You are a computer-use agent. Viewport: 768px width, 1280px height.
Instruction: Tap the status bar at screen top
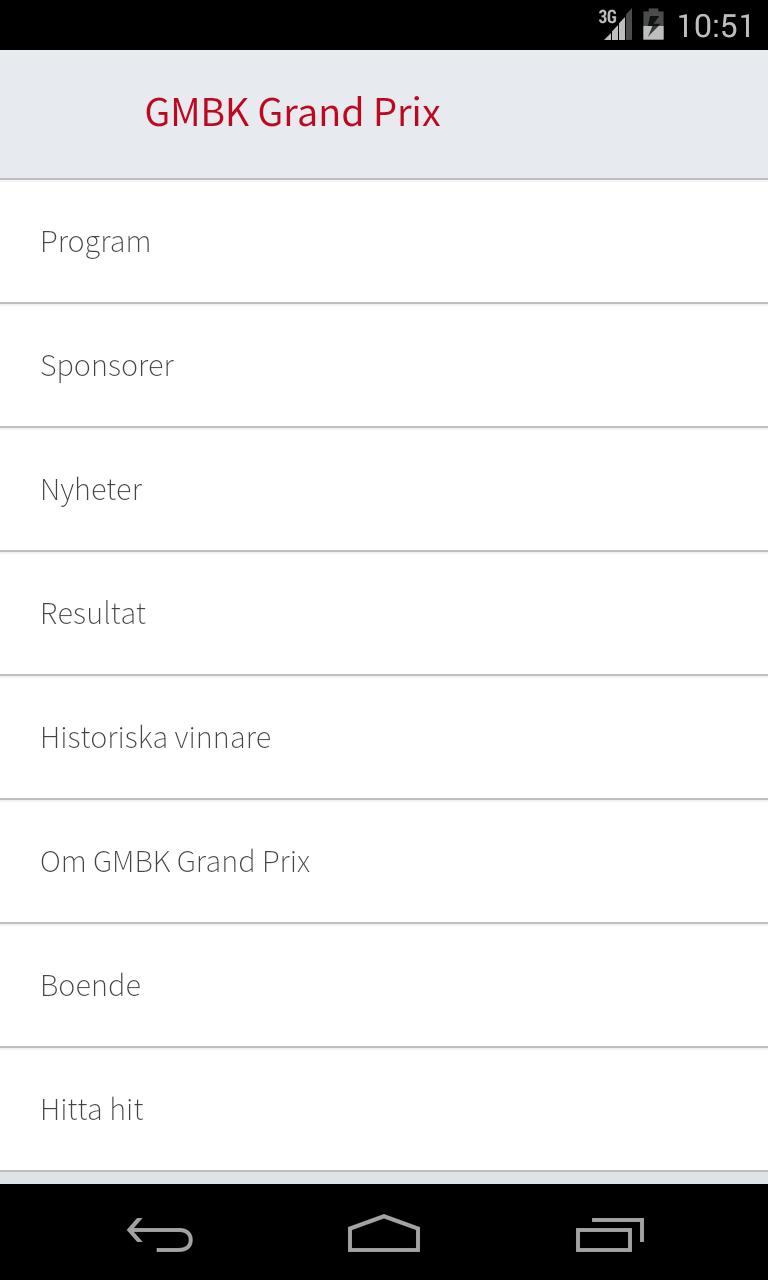coord(384,24)
